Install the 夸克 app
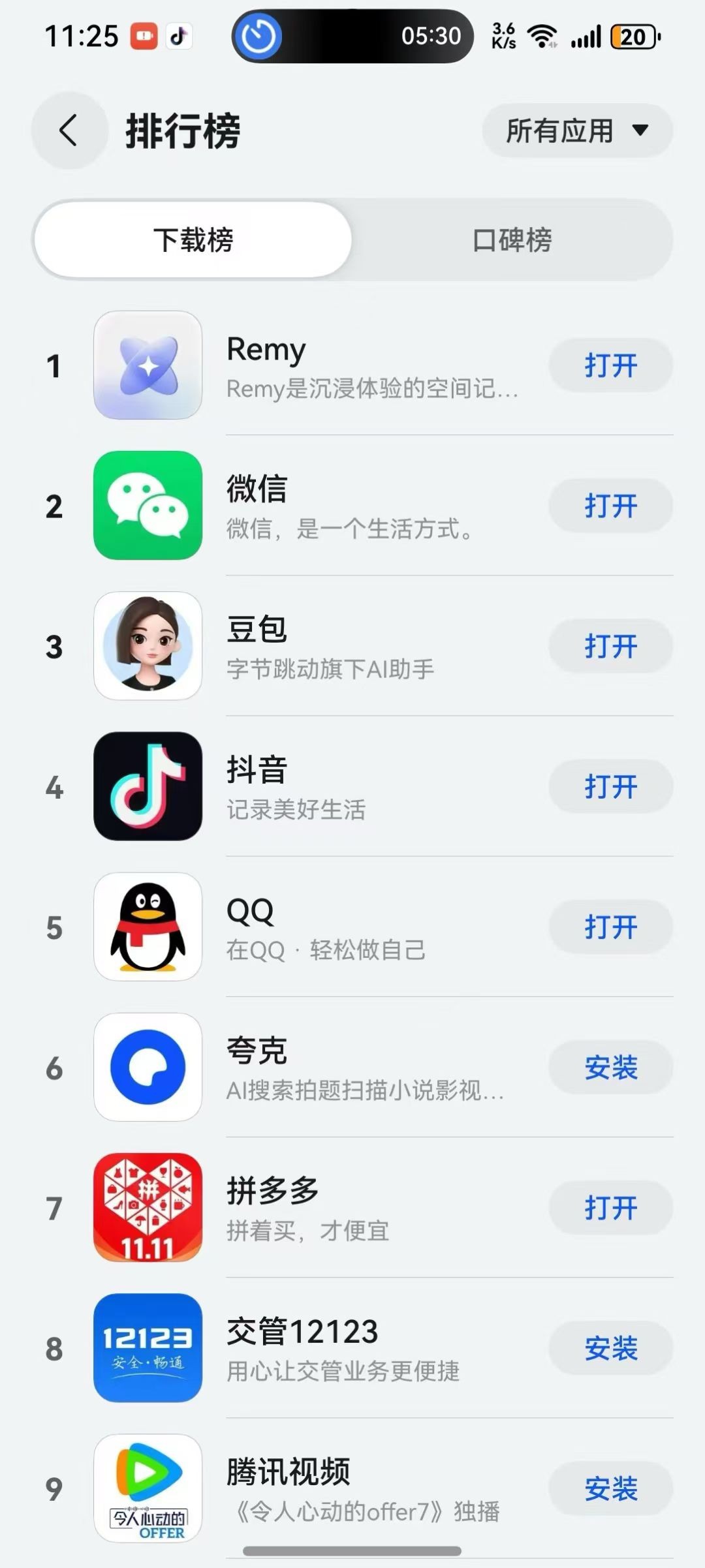Screen dimensions: 705x1568 tap(610, 1068)
